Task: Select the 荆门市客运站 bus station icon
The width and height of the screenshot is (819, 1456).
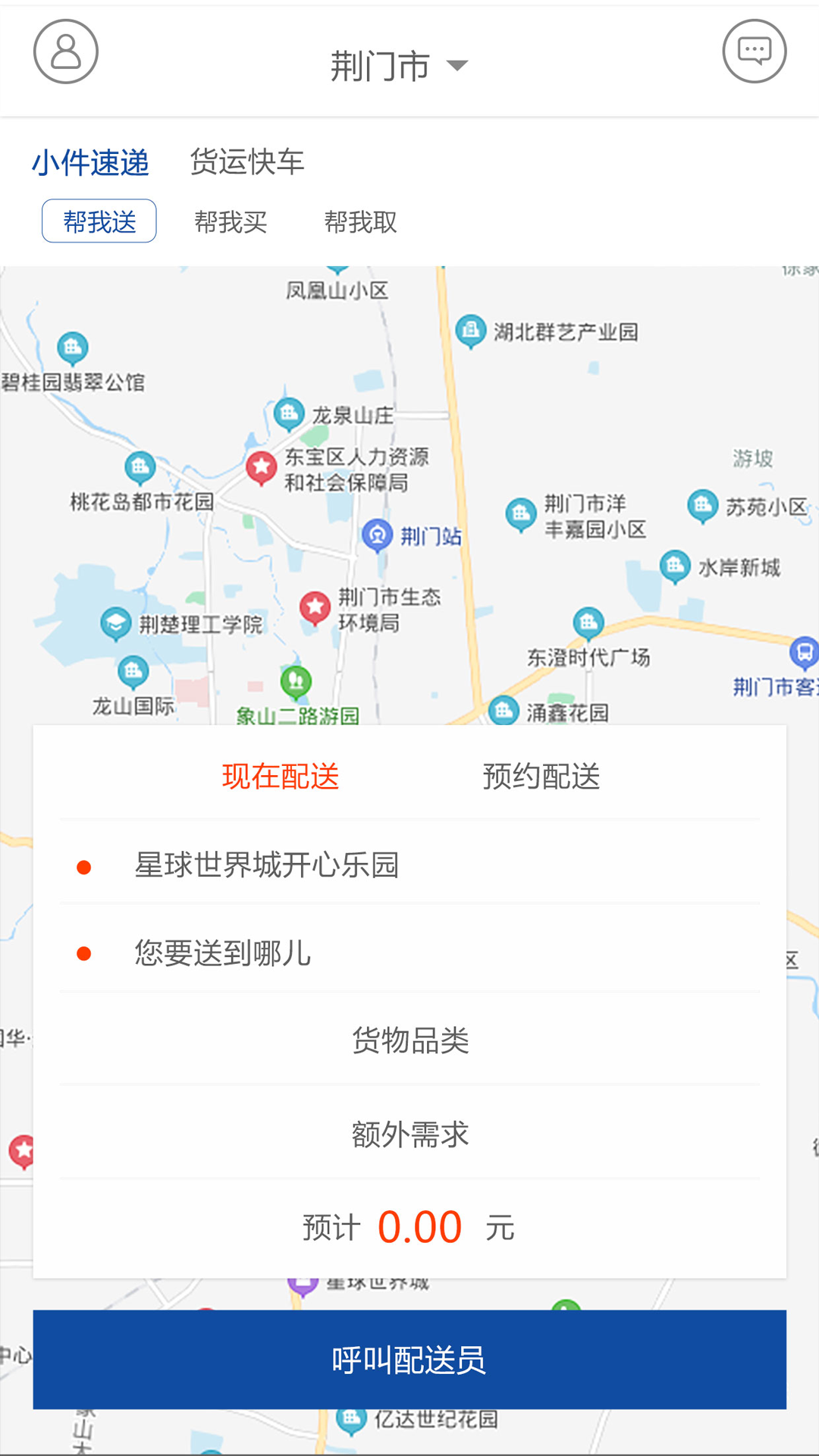Action: (805, 651)
